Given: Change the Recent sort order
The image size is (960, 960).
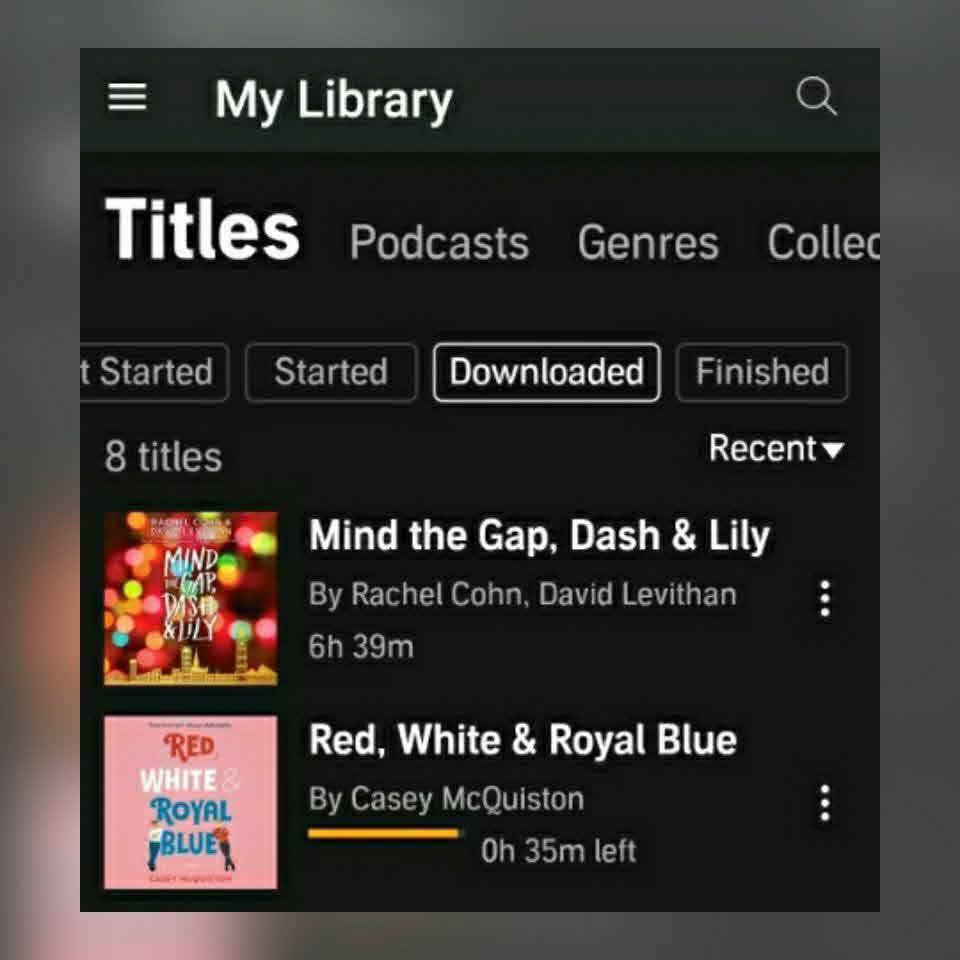Looking at the screenshot, I should (x=776, y=449).
